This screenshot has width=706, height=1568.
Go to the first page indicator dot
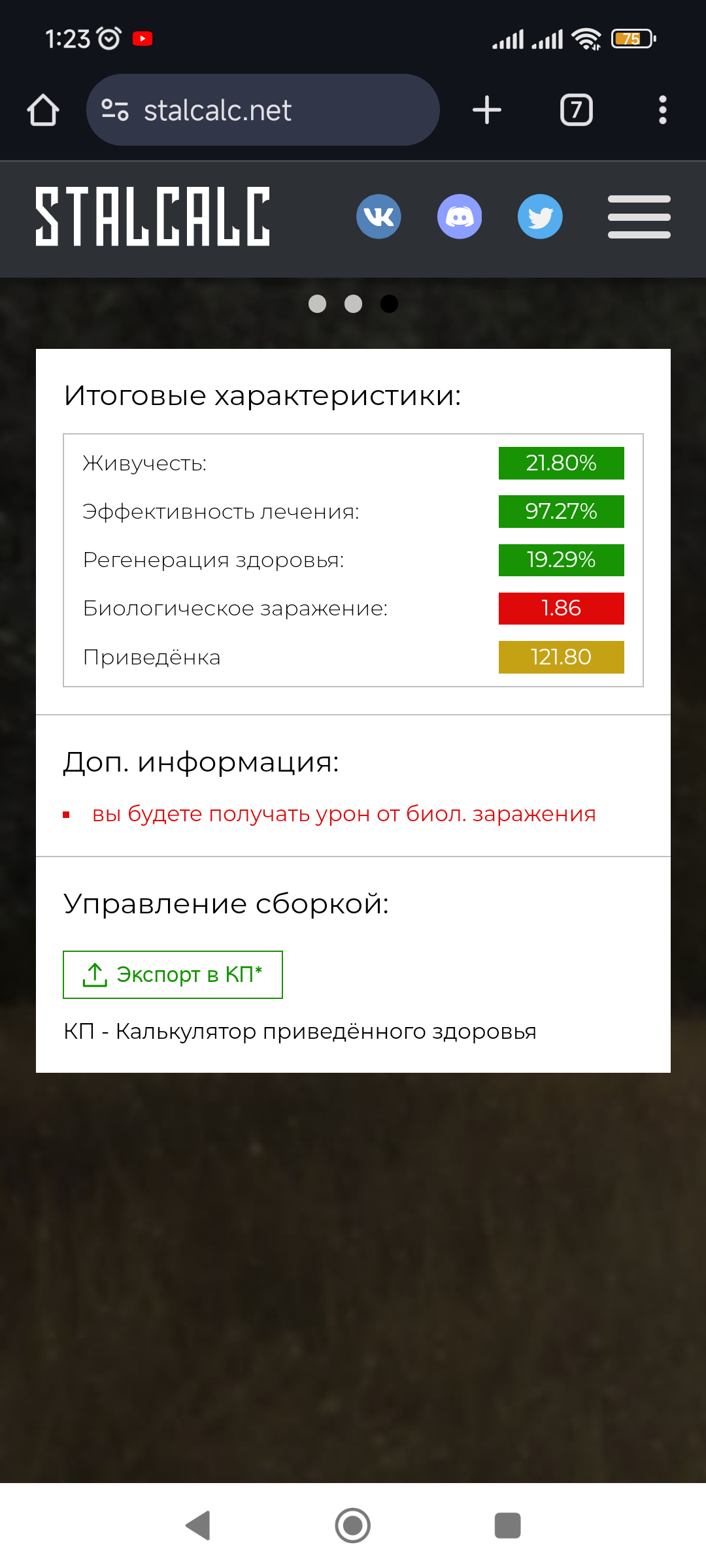click(x=317, y=304)
